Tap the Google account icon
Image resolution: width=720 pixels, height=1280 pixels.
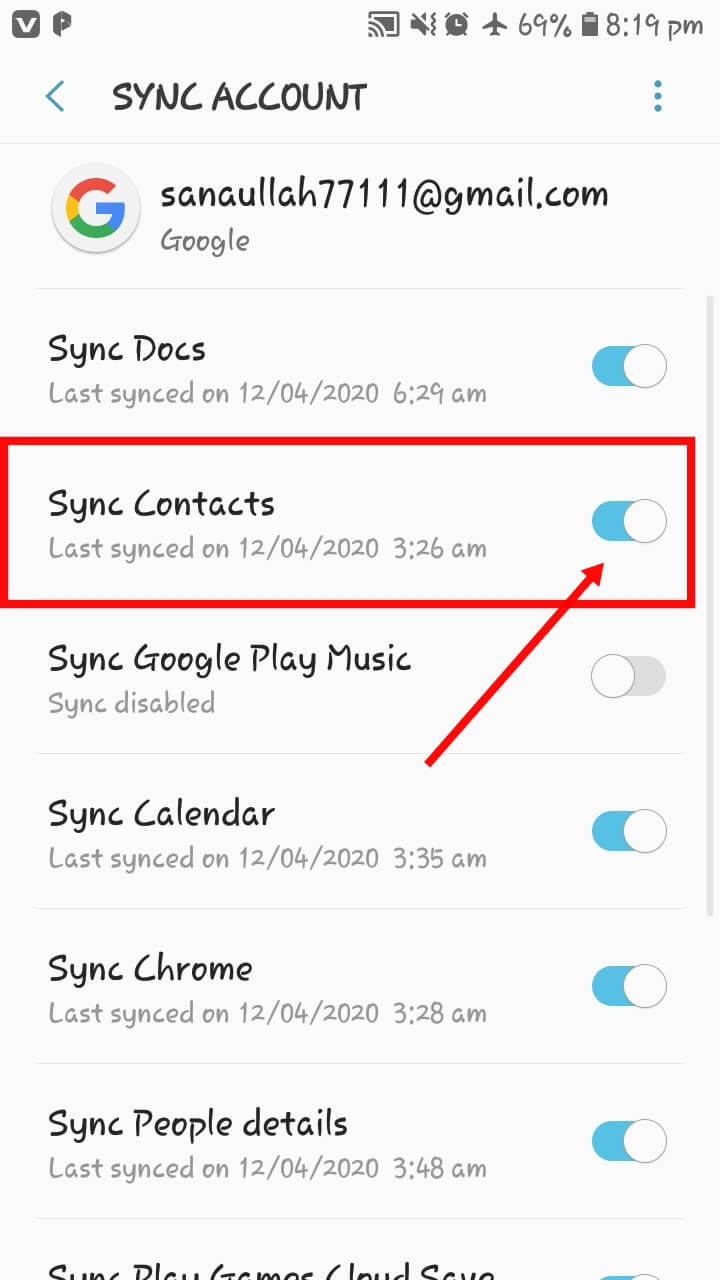pos(95,209)
